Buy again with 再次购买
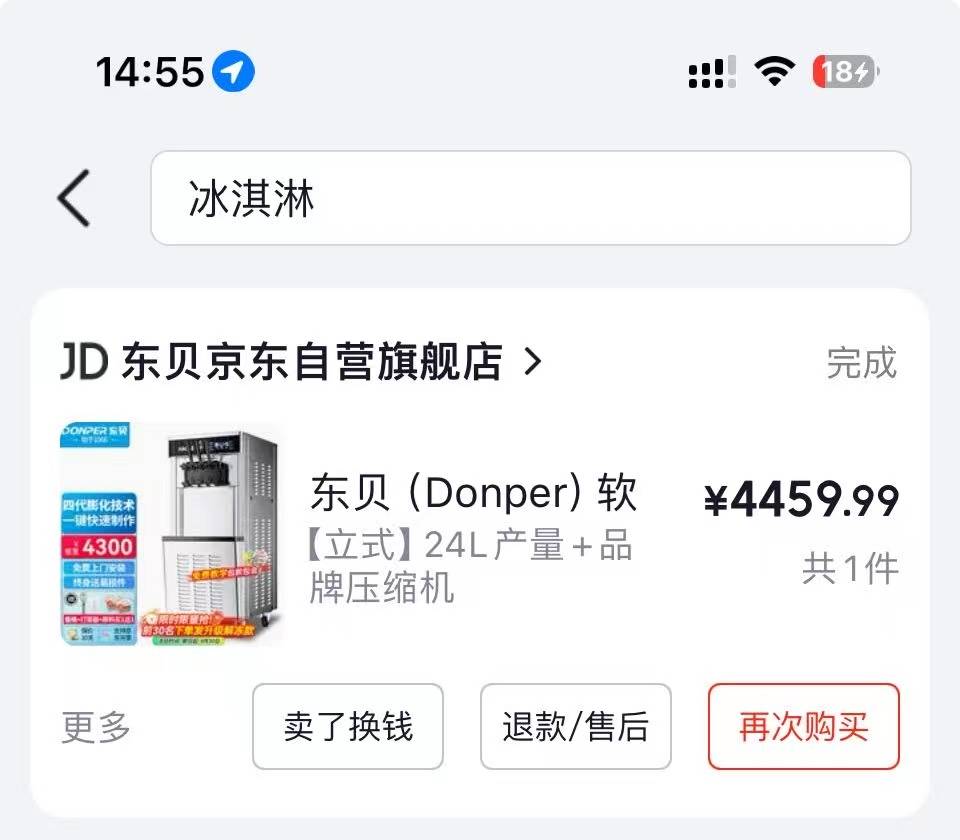Viewport: 960px width, 840px height. click(x=803, y=727)
